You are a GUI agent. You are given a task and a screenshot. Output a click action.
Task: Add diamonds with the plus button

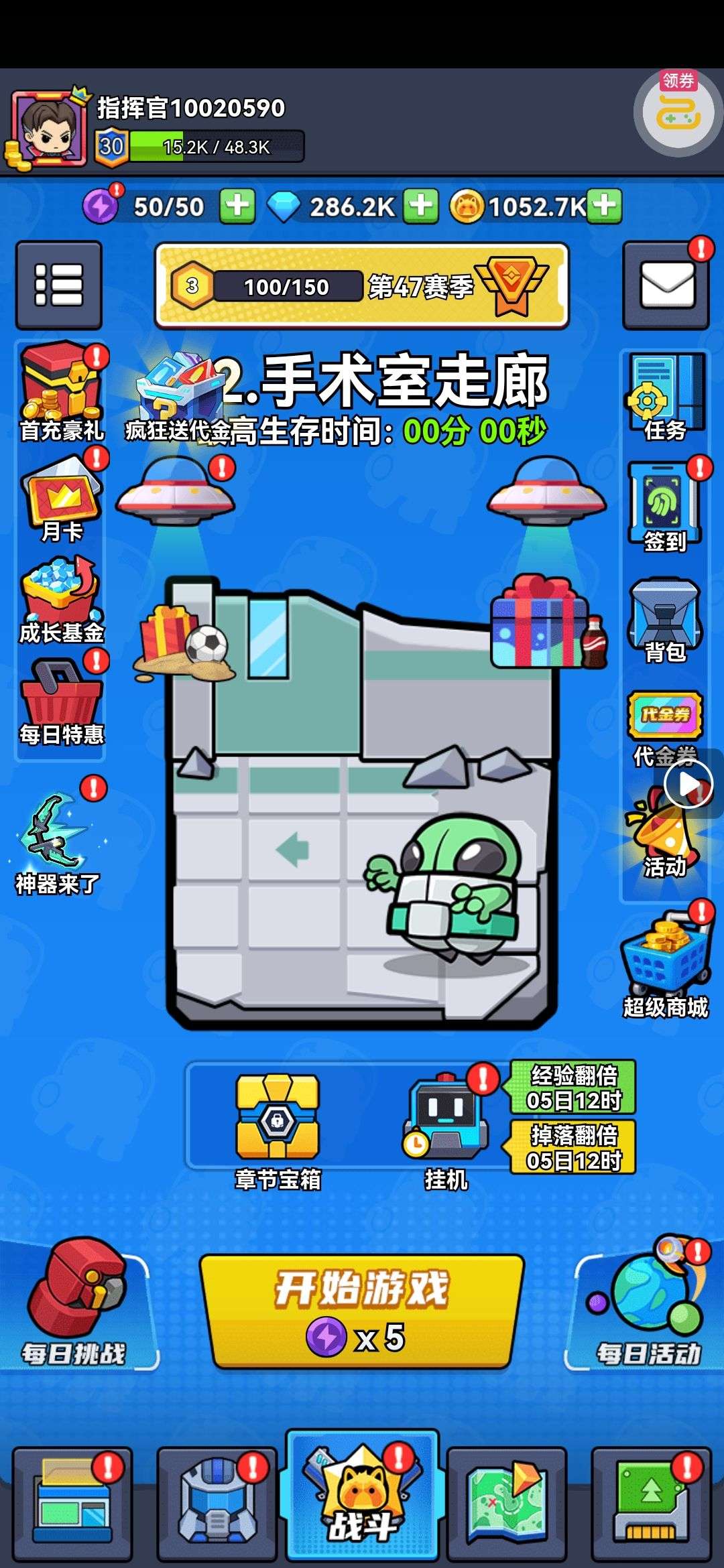tap(421, 206)
